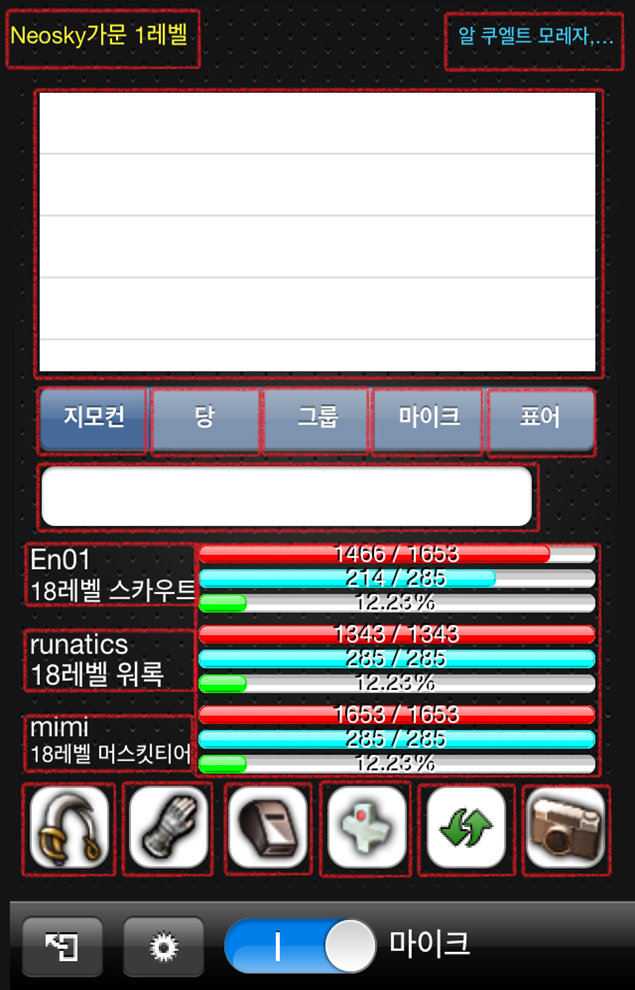Open the directional pad control

(x=367, y=829)
